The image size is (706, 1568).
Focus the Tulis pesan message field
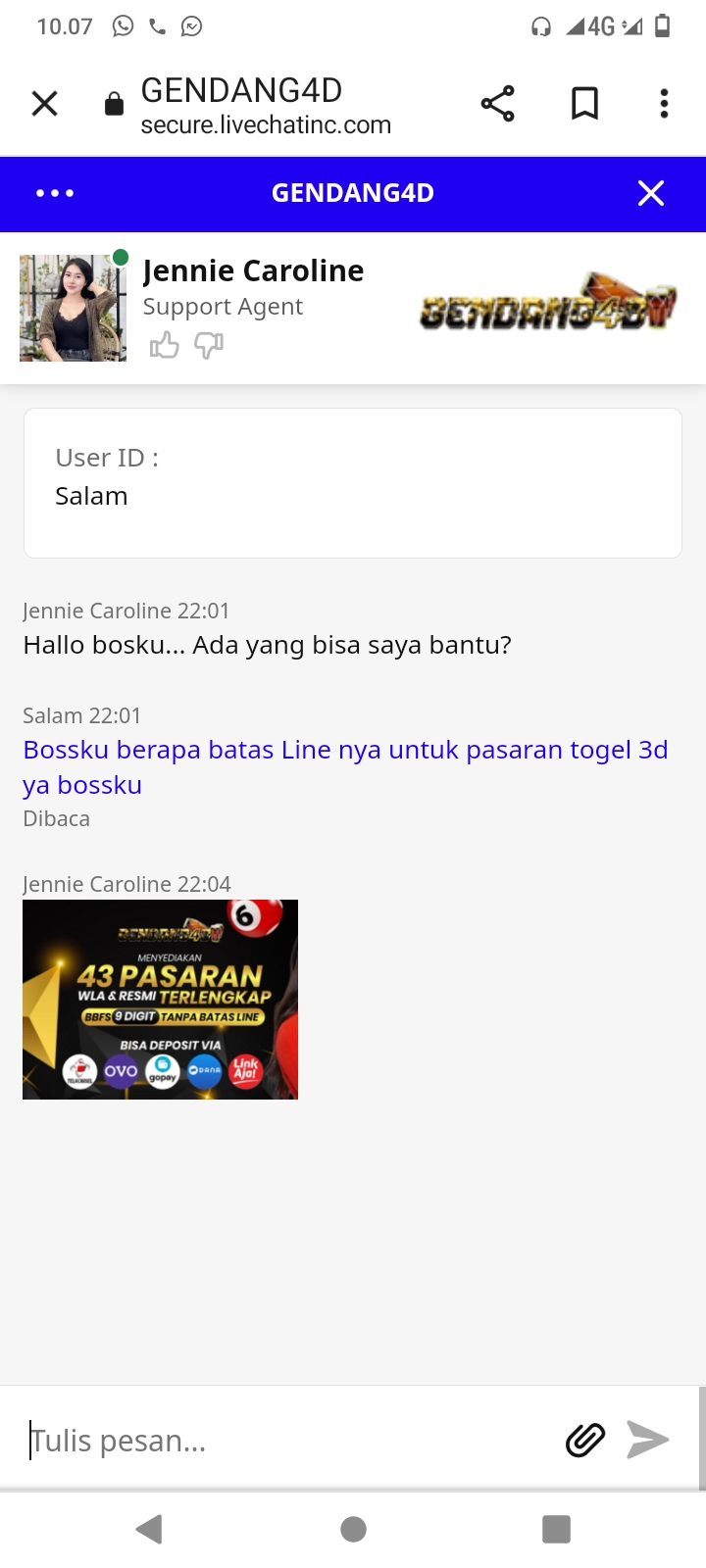[284, 1441]
